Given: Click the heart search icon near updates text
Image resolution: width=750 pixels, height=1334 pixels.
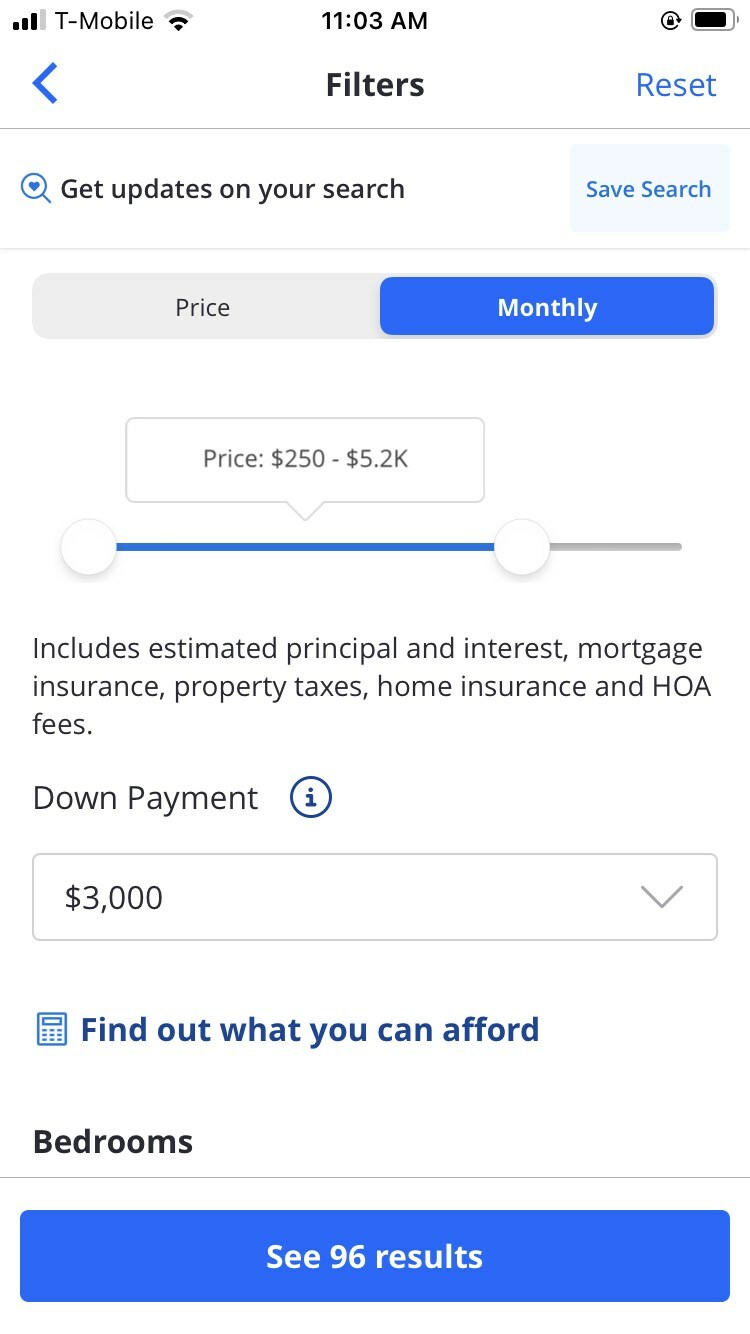Looking at the screenshot, I should [35, 188].
